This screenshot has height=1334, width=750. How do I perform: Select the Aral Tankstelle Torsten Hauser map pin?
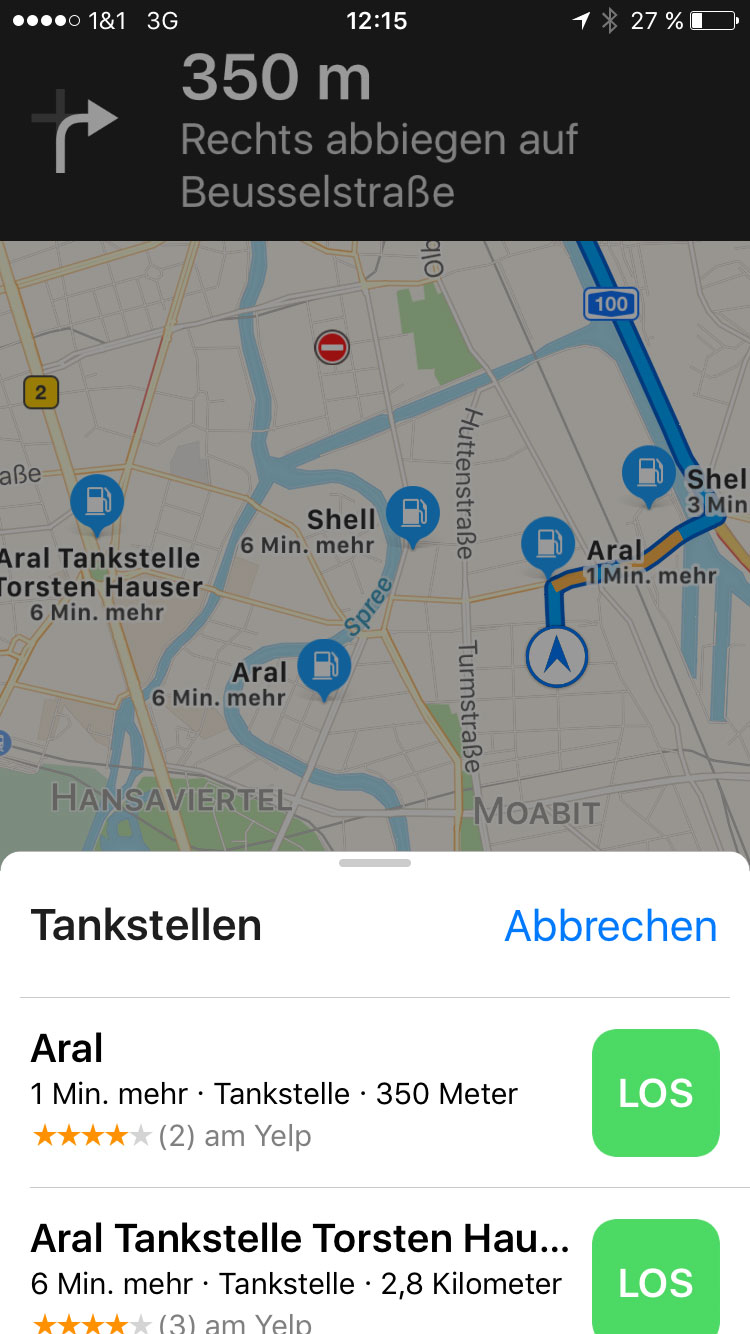pyautogui.click(x=97, y=500)
